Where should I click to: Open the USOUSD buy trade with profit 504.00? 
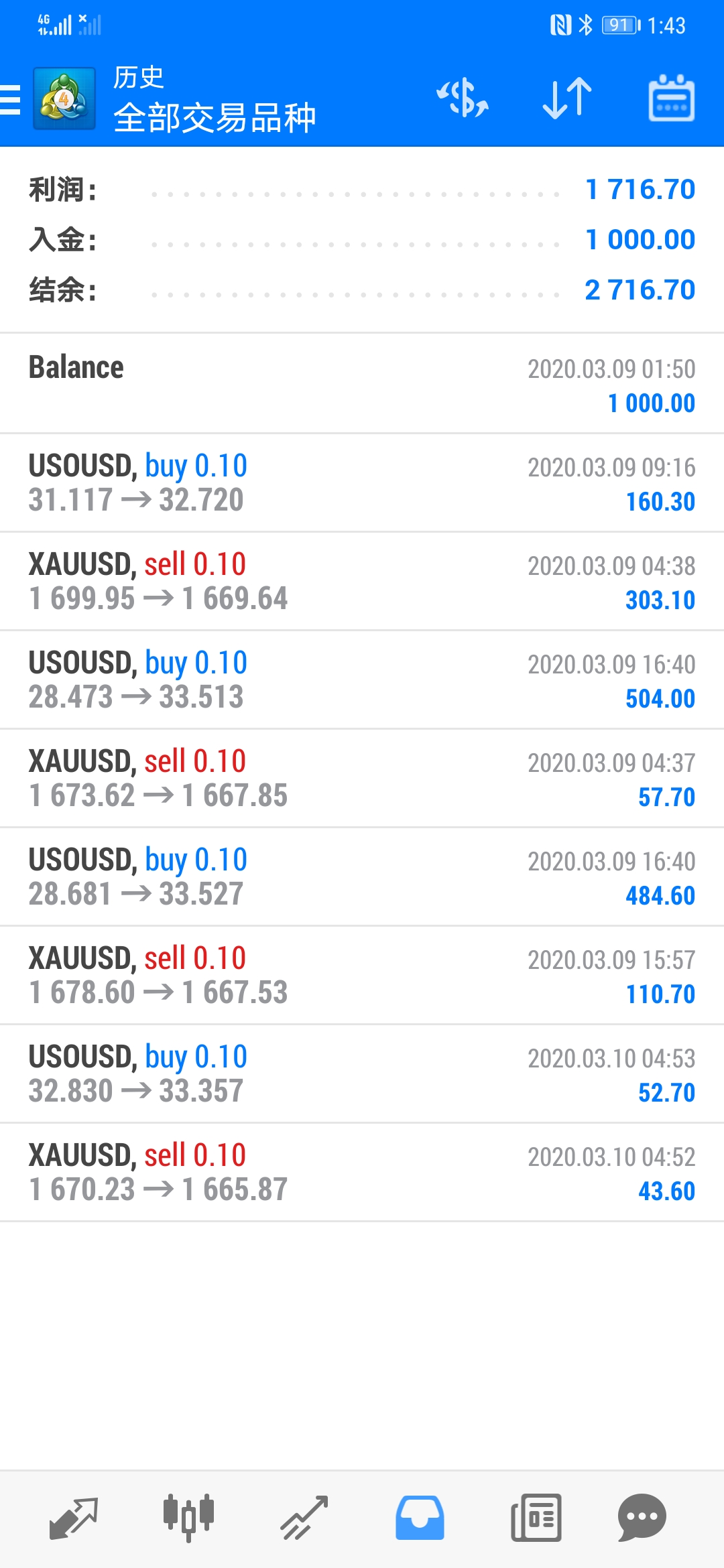pos(362,680)
